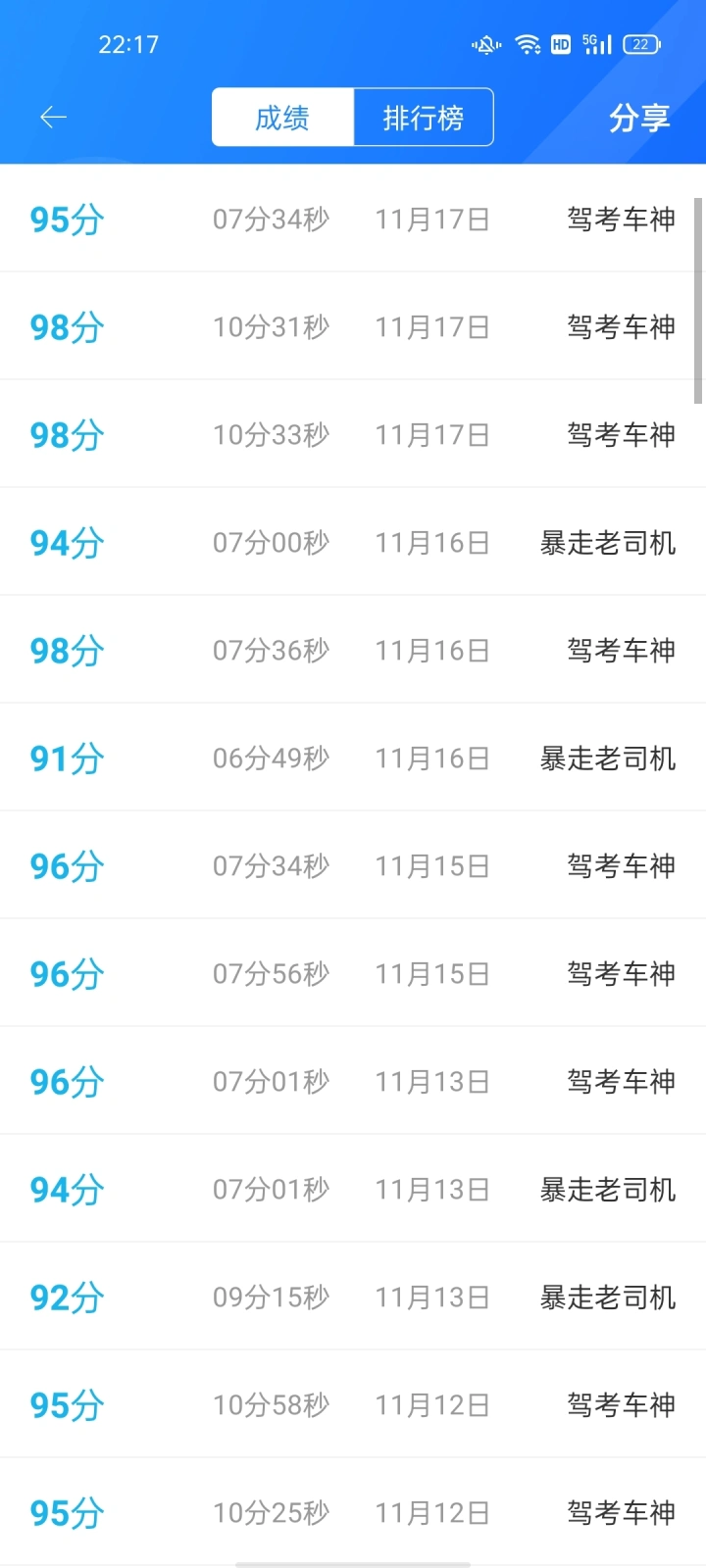Open the 95分 record with time 07分34秒
This screenshot has width=706, height=1568.
(353, 219)
